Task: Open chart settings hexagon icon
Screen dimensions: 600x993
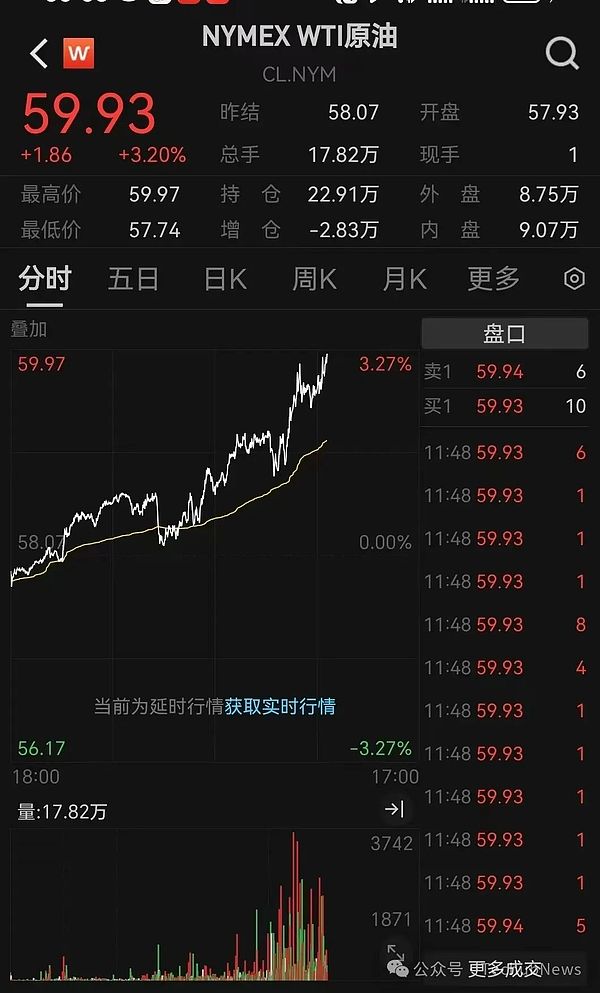Action: (x=574, y=279)
